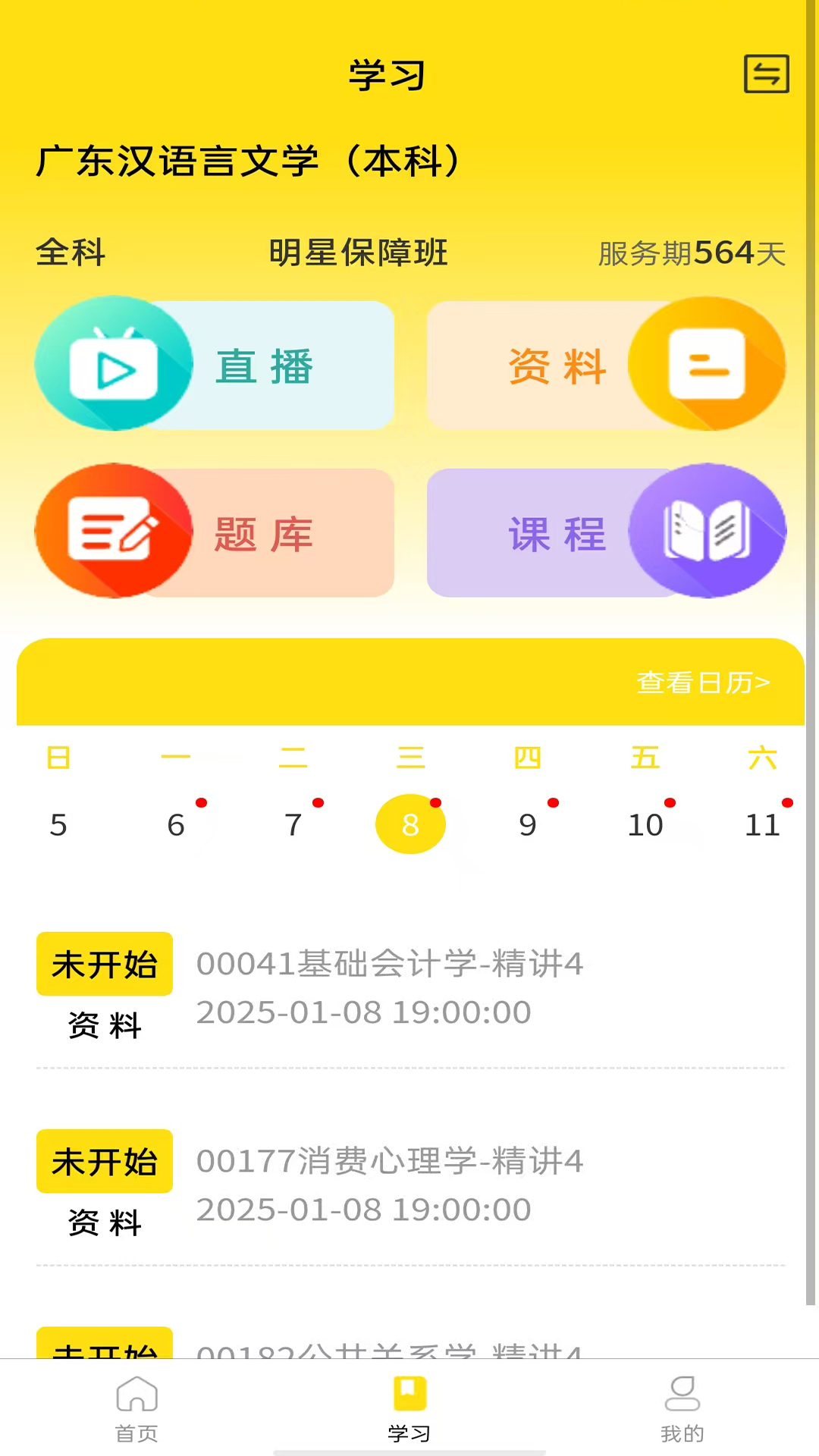Open the 资料 study materials section
Image resolution: width=819 pixels, height=1456 pixels.
pos(604,366)
